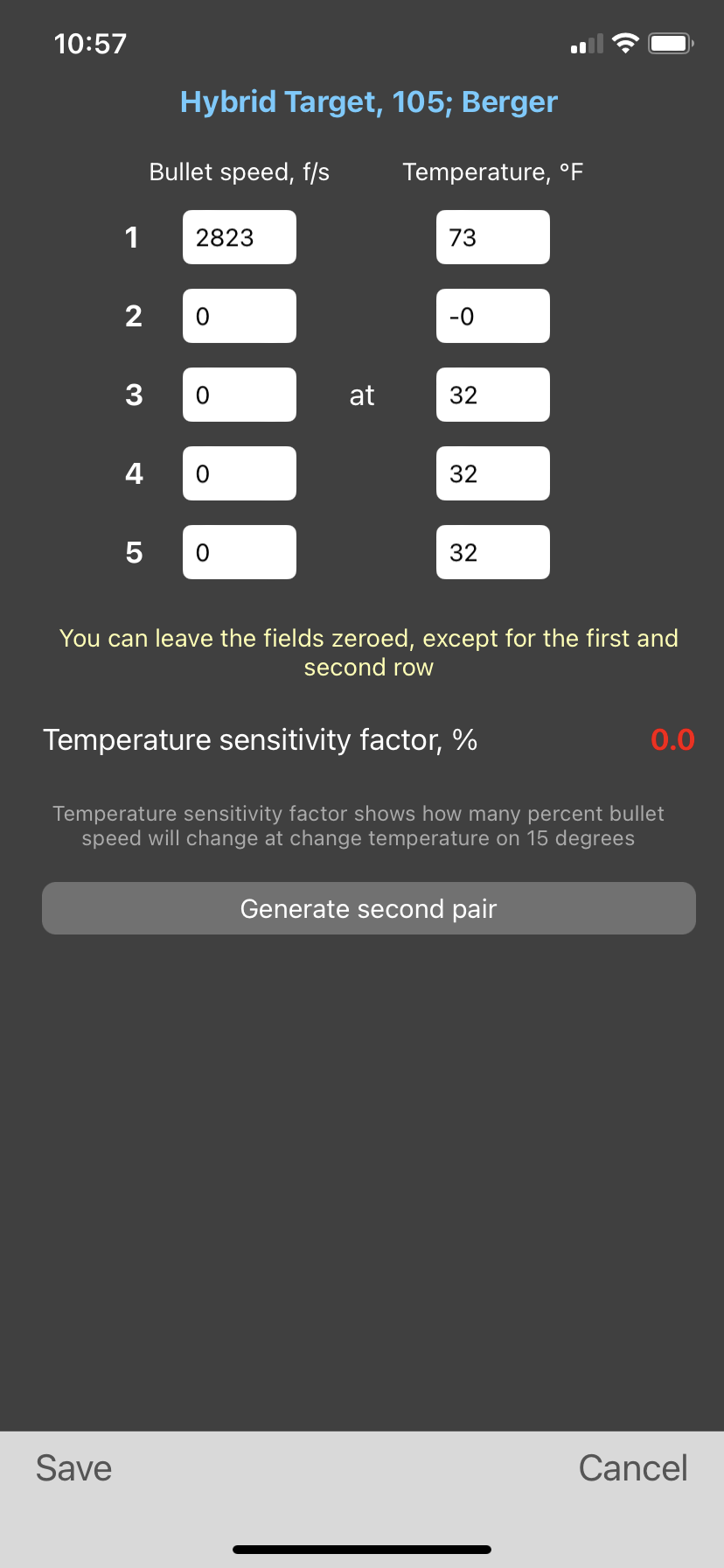Focus bullet speed field in row 4

239,473
